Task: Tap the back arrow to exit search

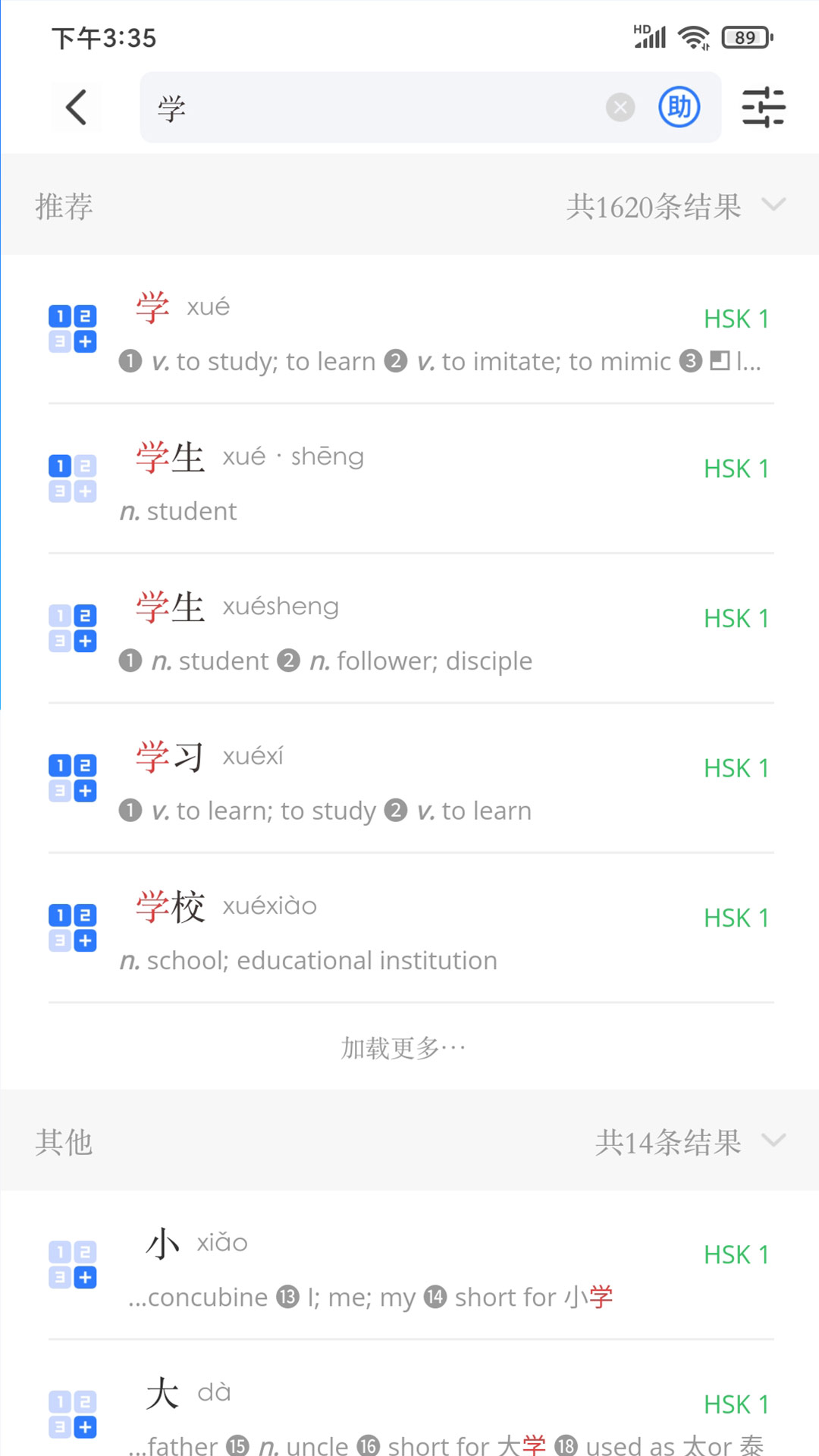Action: (75, 107)
